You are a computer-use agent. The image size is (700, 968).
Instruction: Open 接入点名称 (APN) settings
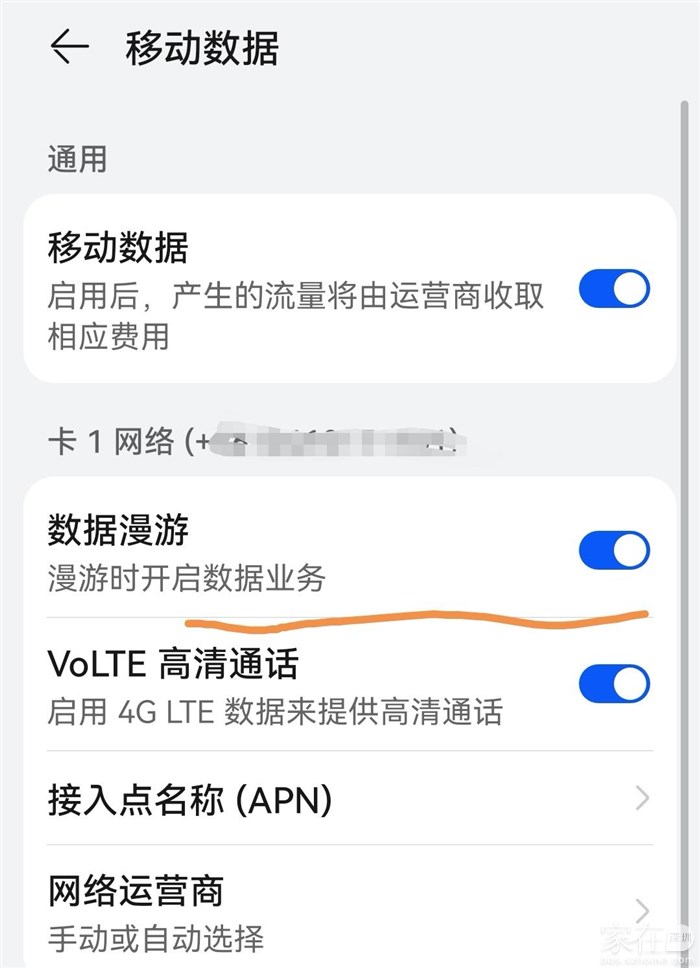[x=350, y=798]
